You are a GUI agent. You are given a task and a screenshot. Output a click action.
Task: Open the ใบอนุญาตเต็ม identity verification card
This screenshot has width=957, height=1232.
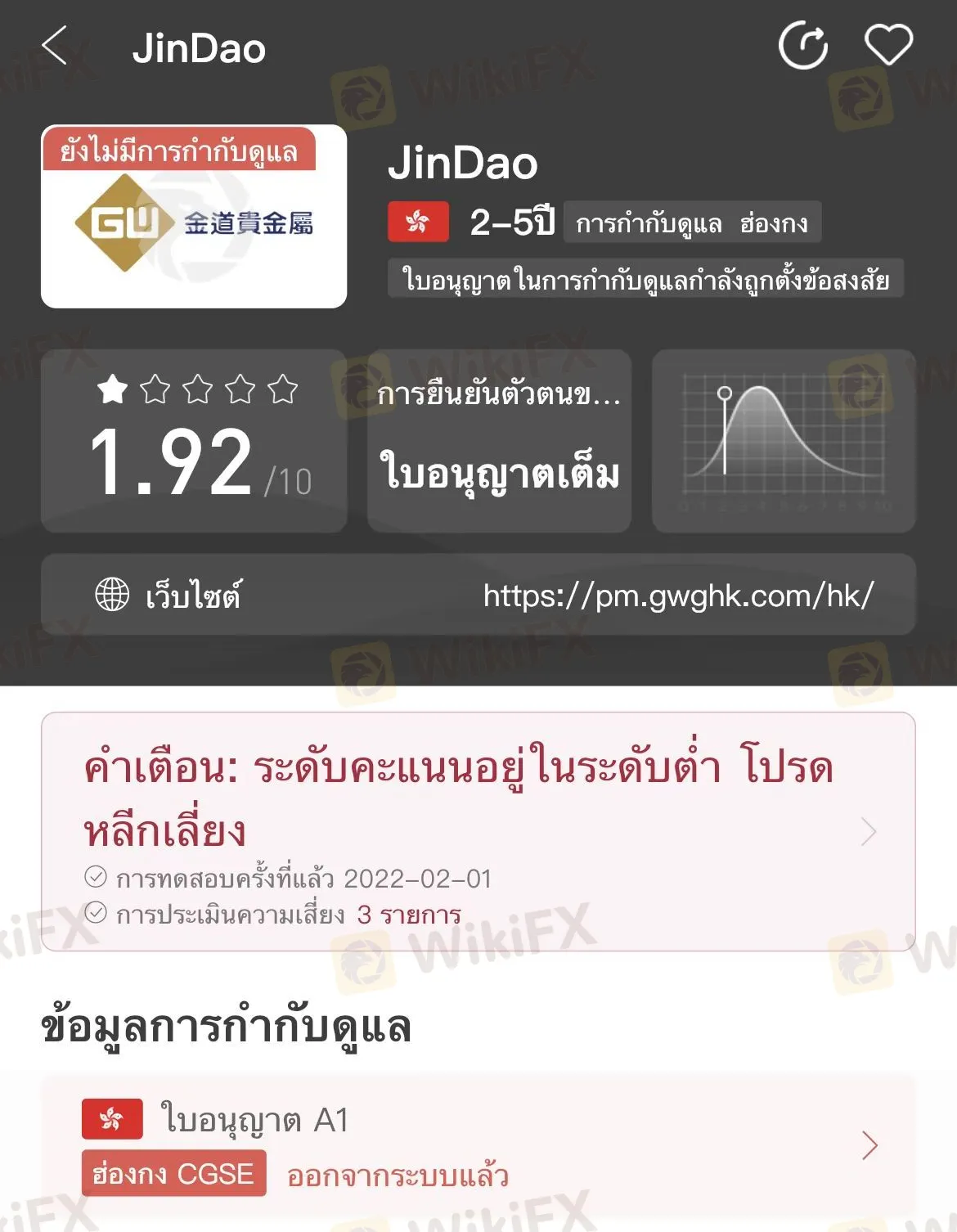tap(499, 442)
